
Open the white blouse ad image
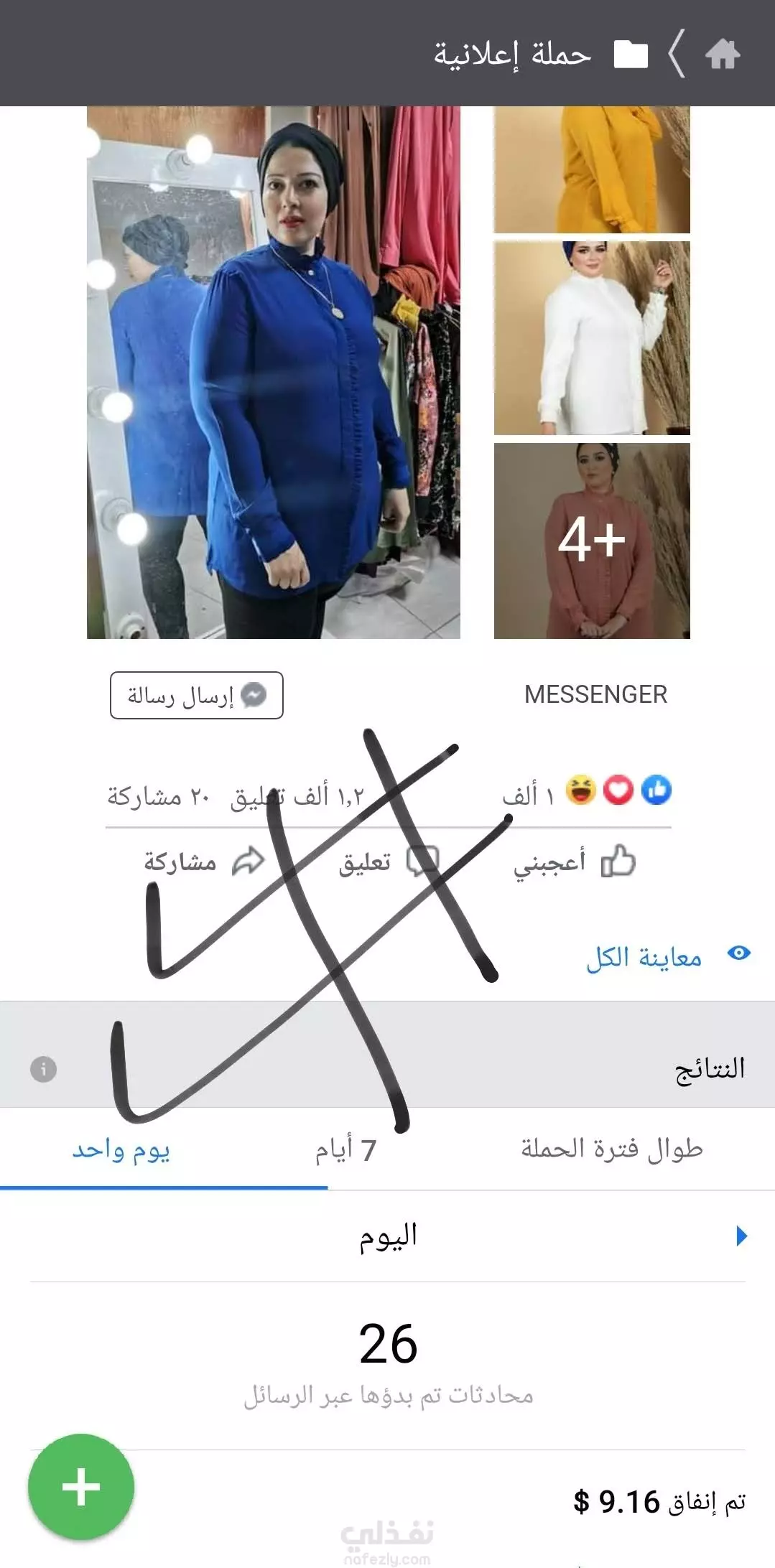click(x=592, y=338)
